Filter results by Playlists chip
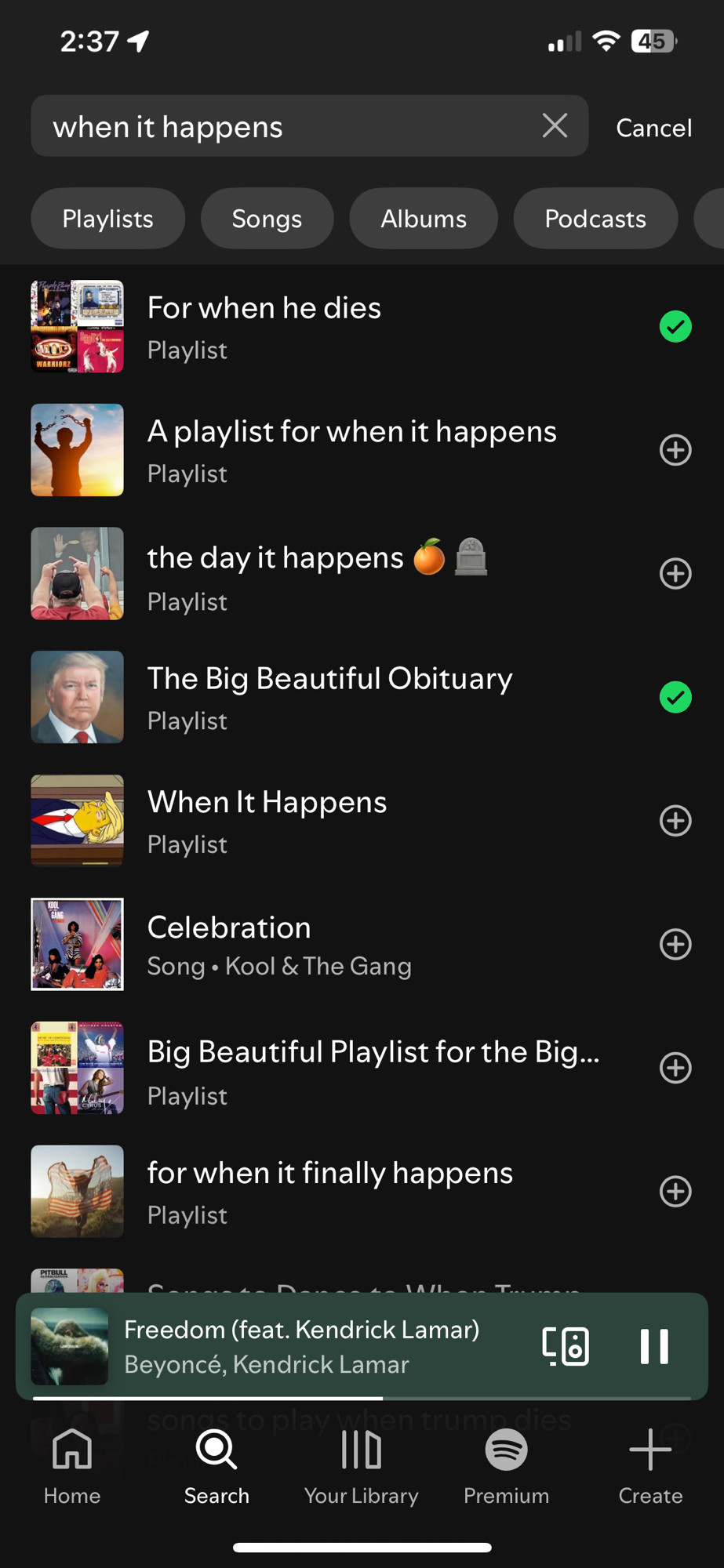Viewport: 724px width, 1568px height. (108, 218)
